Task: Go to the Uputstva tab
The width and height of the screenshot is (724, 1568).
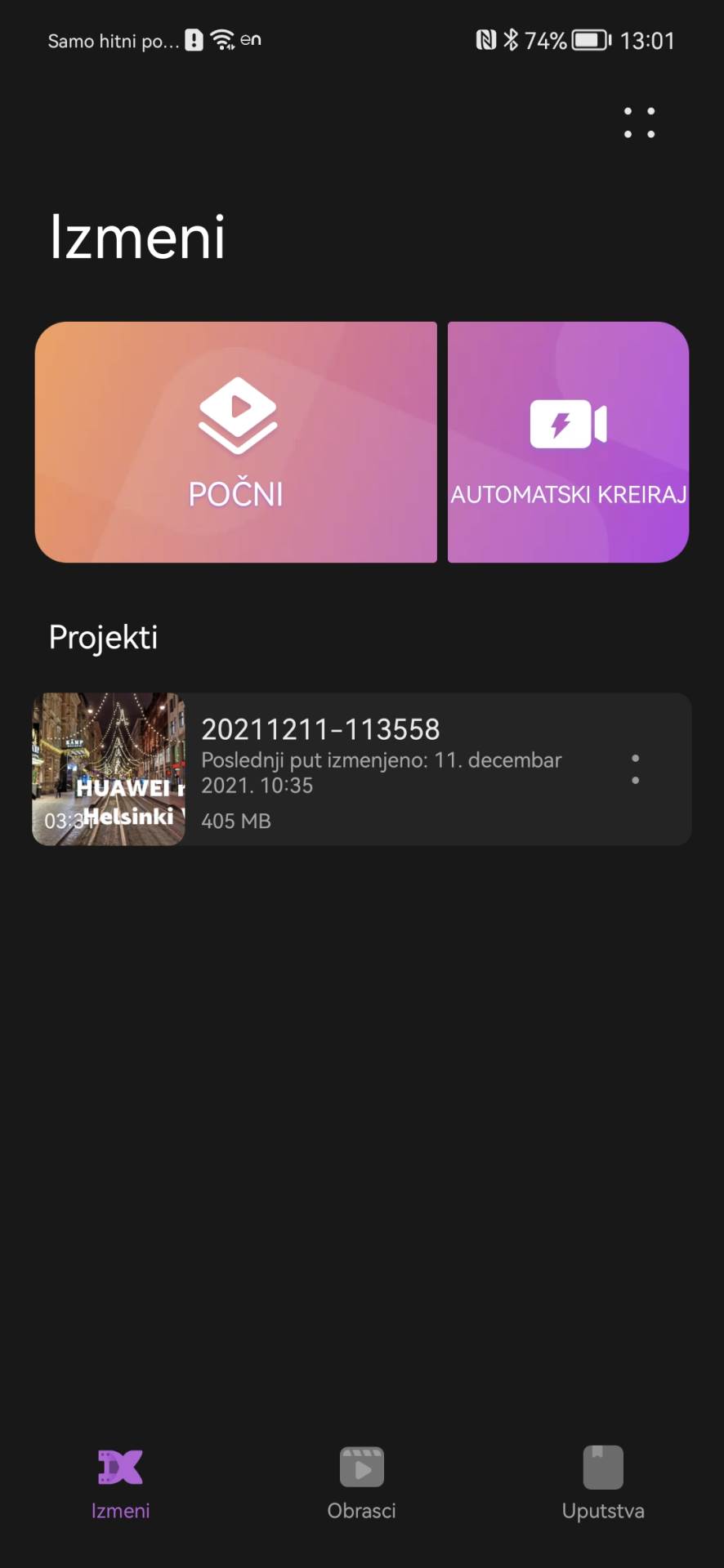Action: 603,1483
